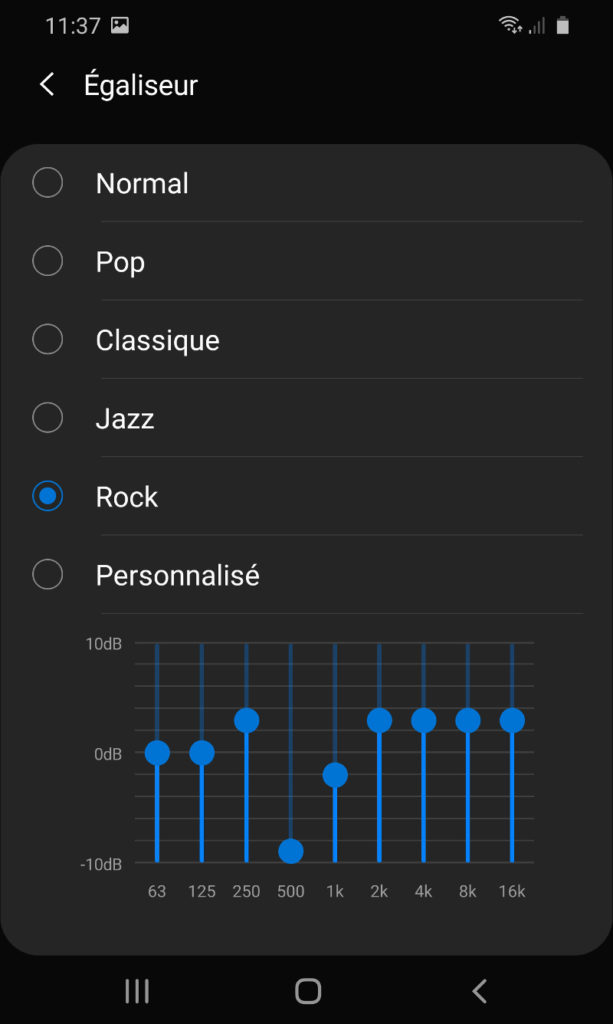Viewport: 613px width, 1024px height.
Task: Tap the 250 Hz band slider knob
Action: pyautogui.click(x=247, y=720)
